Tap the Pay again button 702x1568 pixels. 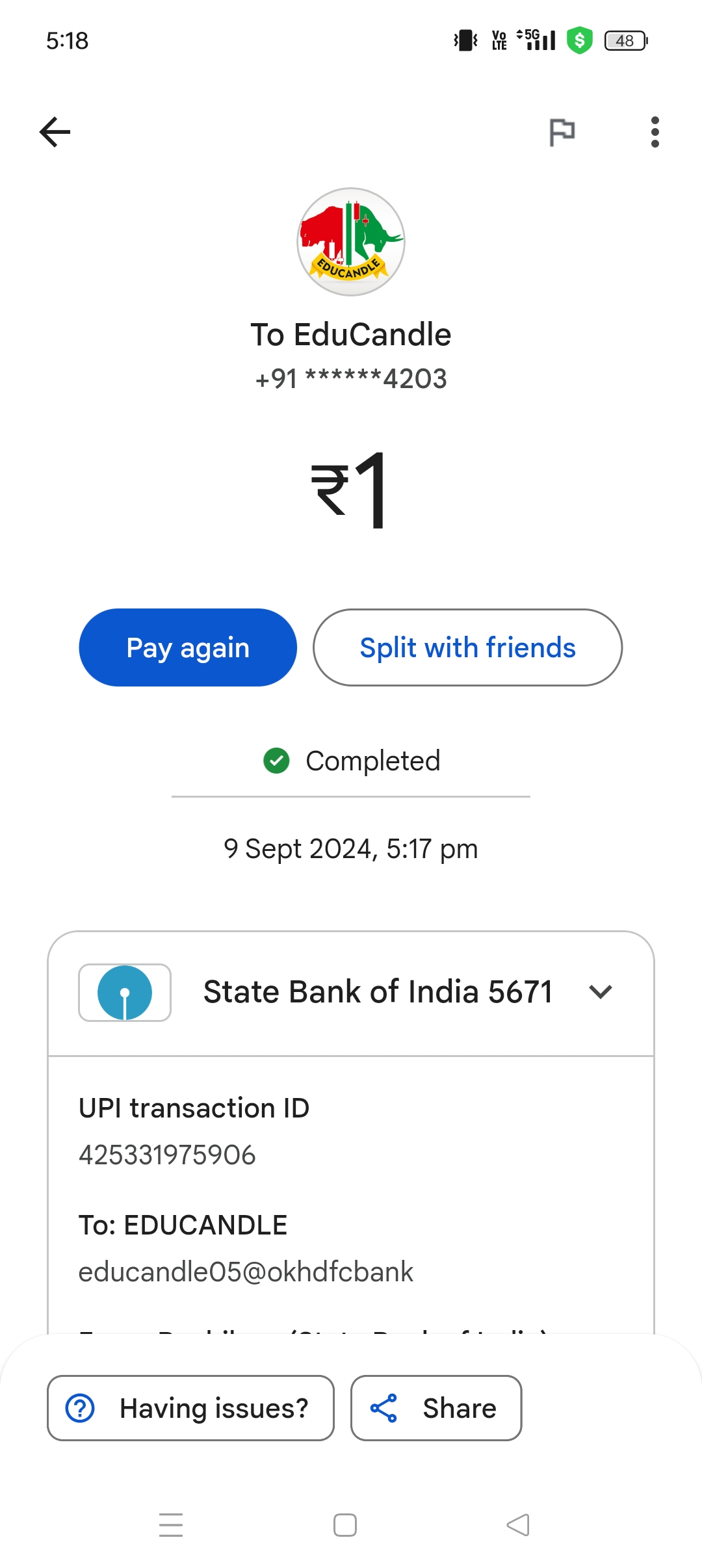point(188,647)
